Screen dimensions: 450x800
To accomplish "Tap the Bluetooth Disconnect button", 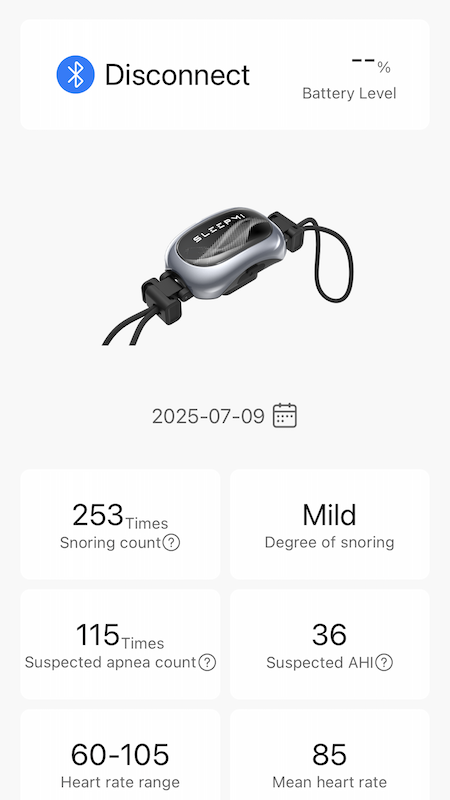I will click(x=153, y=74).
